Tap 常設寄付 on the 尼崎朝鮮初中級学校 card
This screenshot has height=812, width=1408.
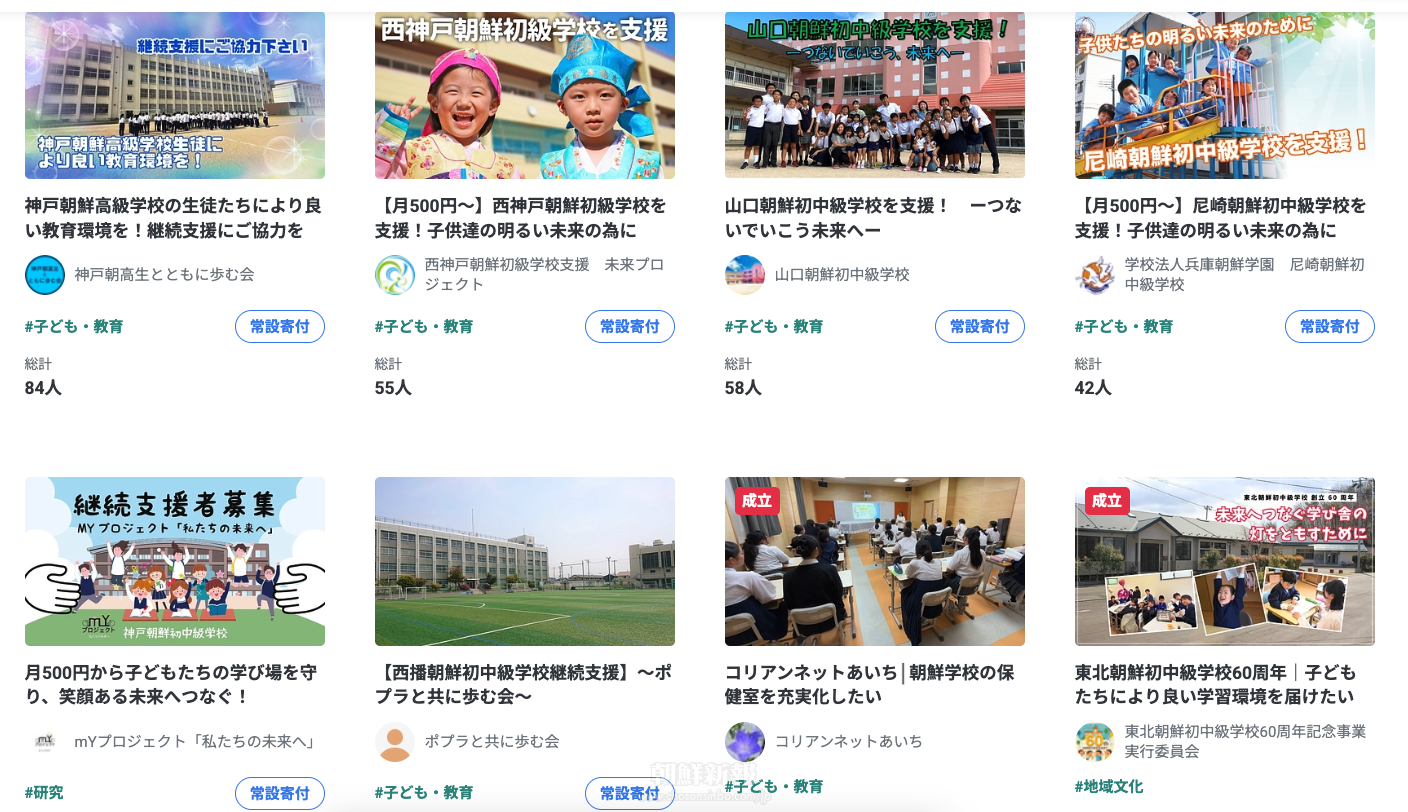[1330, 326]
